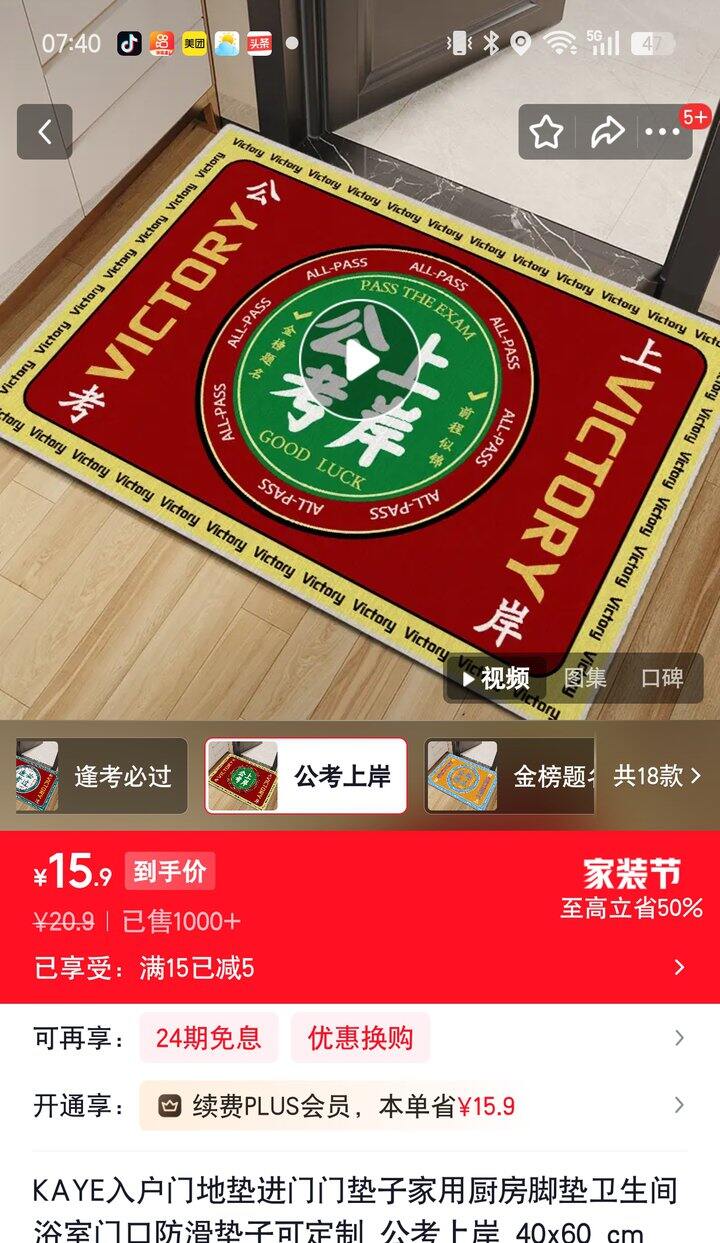Select the 逢考必过 style option
Viewport: 720px width, 1243px height.
coord(100,776)
